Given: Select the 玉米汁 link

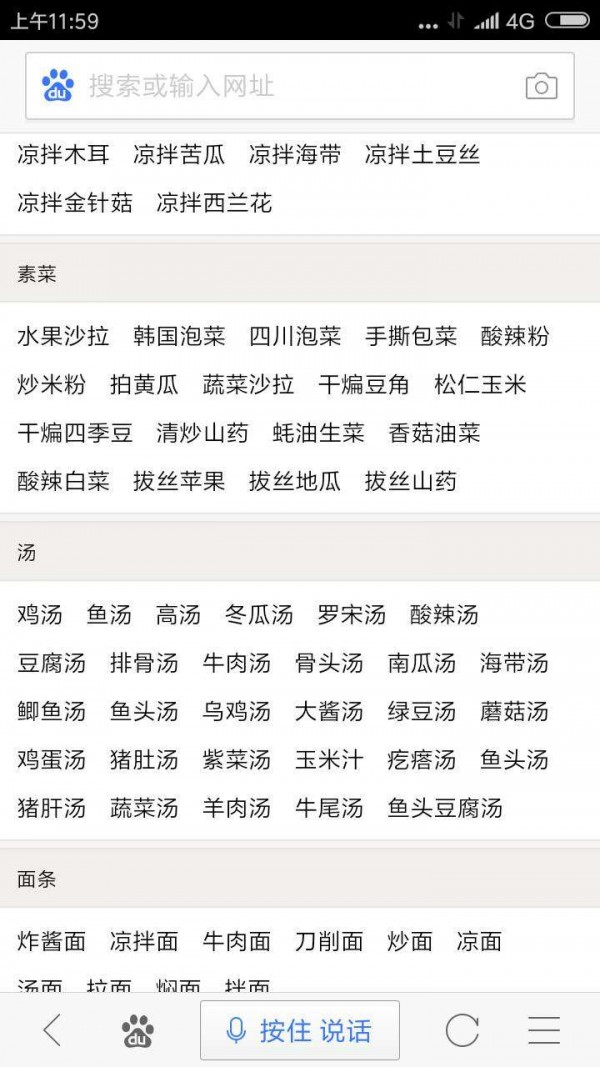Looking at the screenshot, I should [x=329, y=759].
